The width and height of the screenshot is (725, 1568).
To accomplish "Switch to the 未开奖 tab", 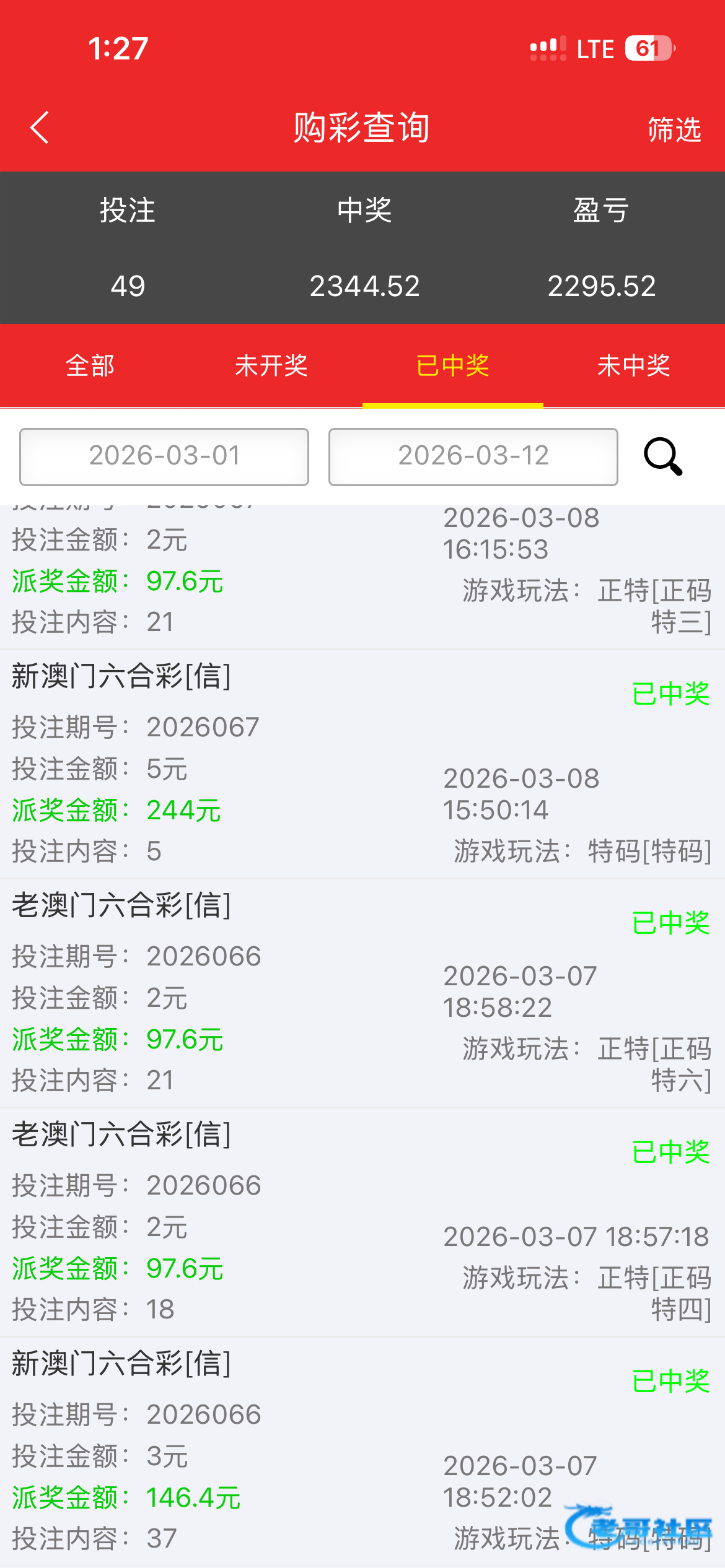I will click(x=271, y=365).
